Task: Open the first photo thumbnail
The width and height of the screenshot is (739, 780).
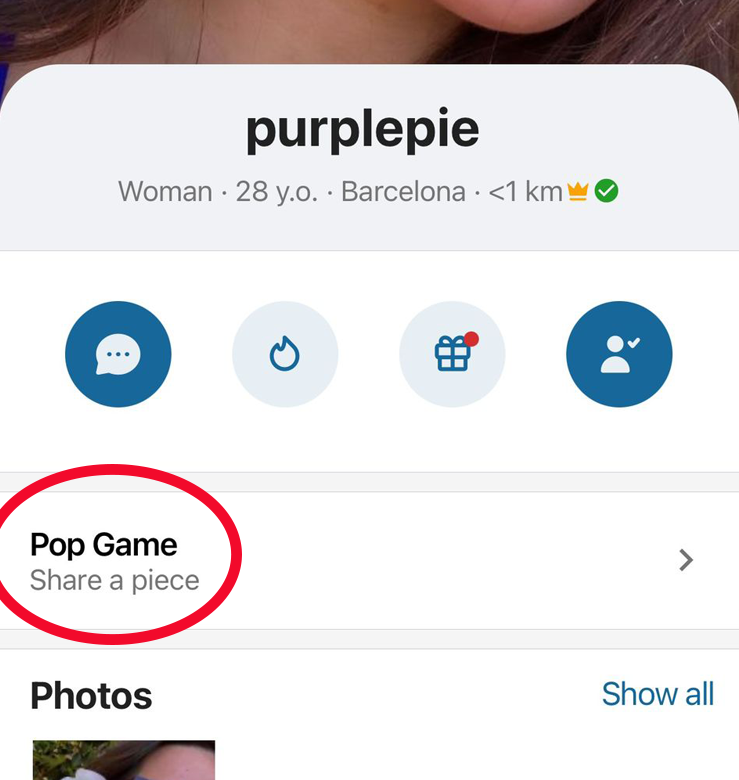Action: click(x=124, y=760)
